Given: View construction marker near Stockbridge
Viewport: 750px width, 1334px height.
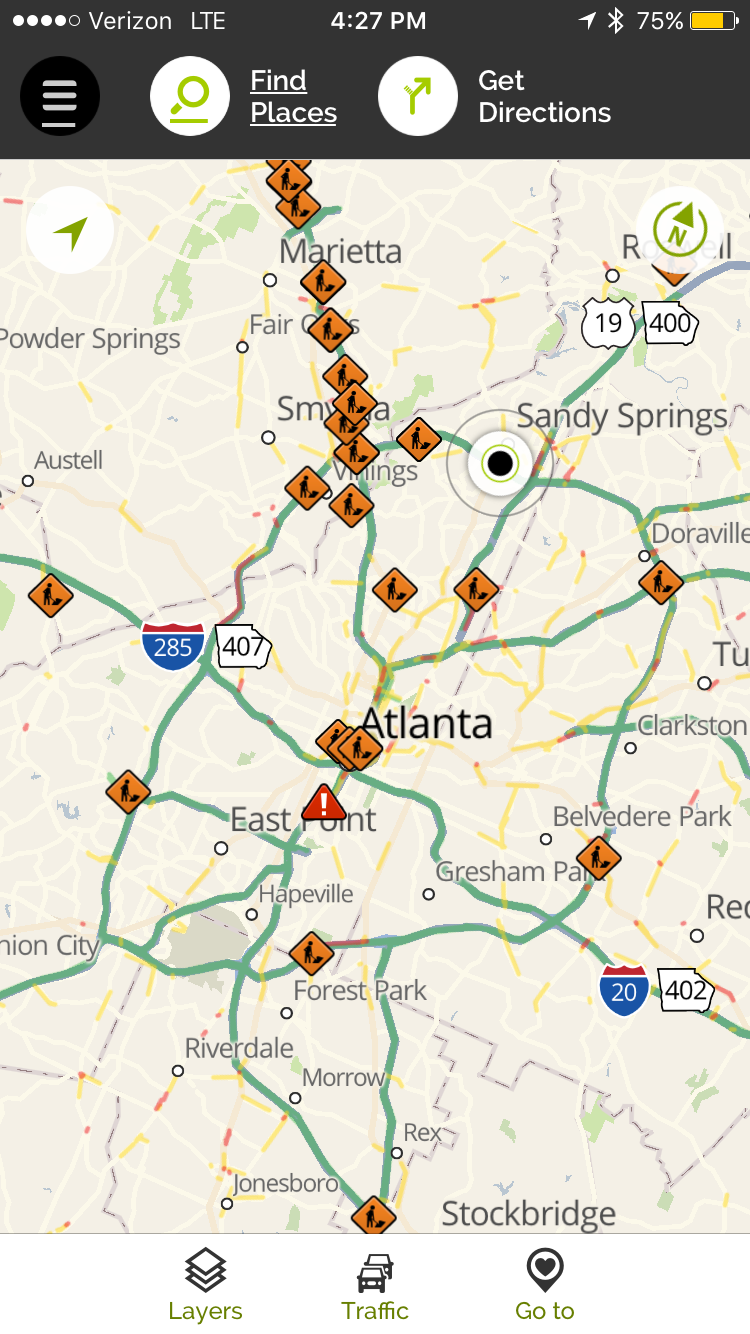Looking at the screenshot, I should (x=373, y=1216).
